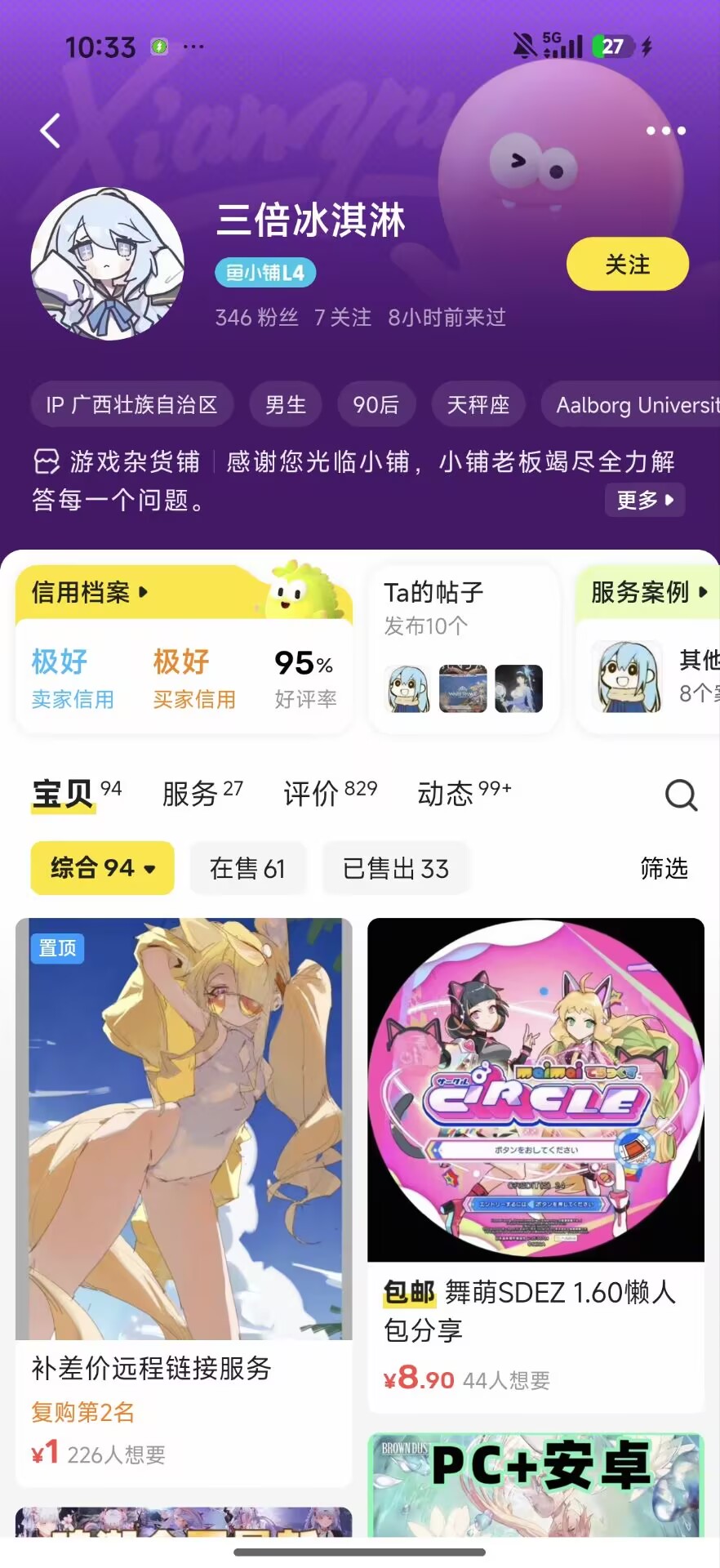
Task: Open the 三倍冰淇淋 profile avatar
Action: (x=107, y=264)
